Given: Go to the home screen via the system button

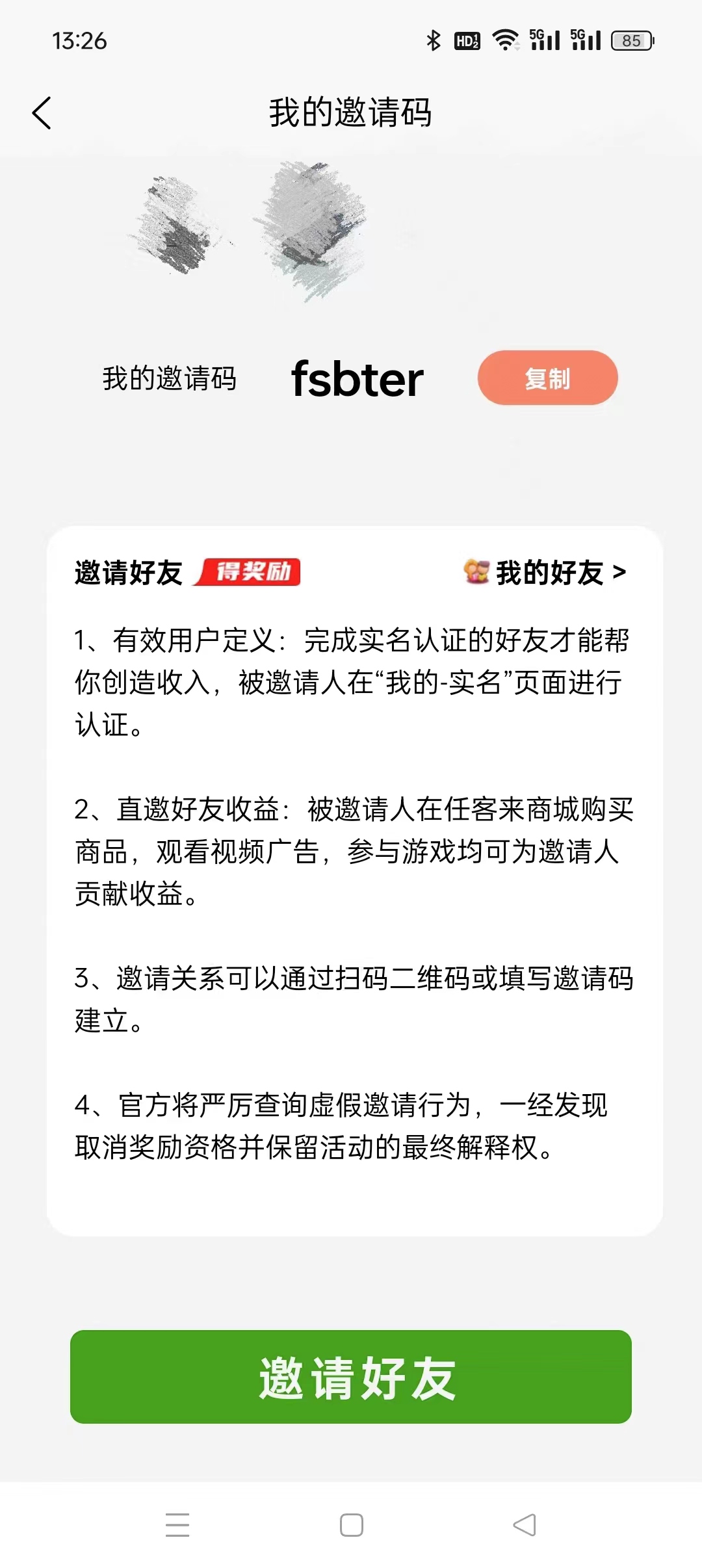Looking at the screenshot, I should tap(351, 1524).
